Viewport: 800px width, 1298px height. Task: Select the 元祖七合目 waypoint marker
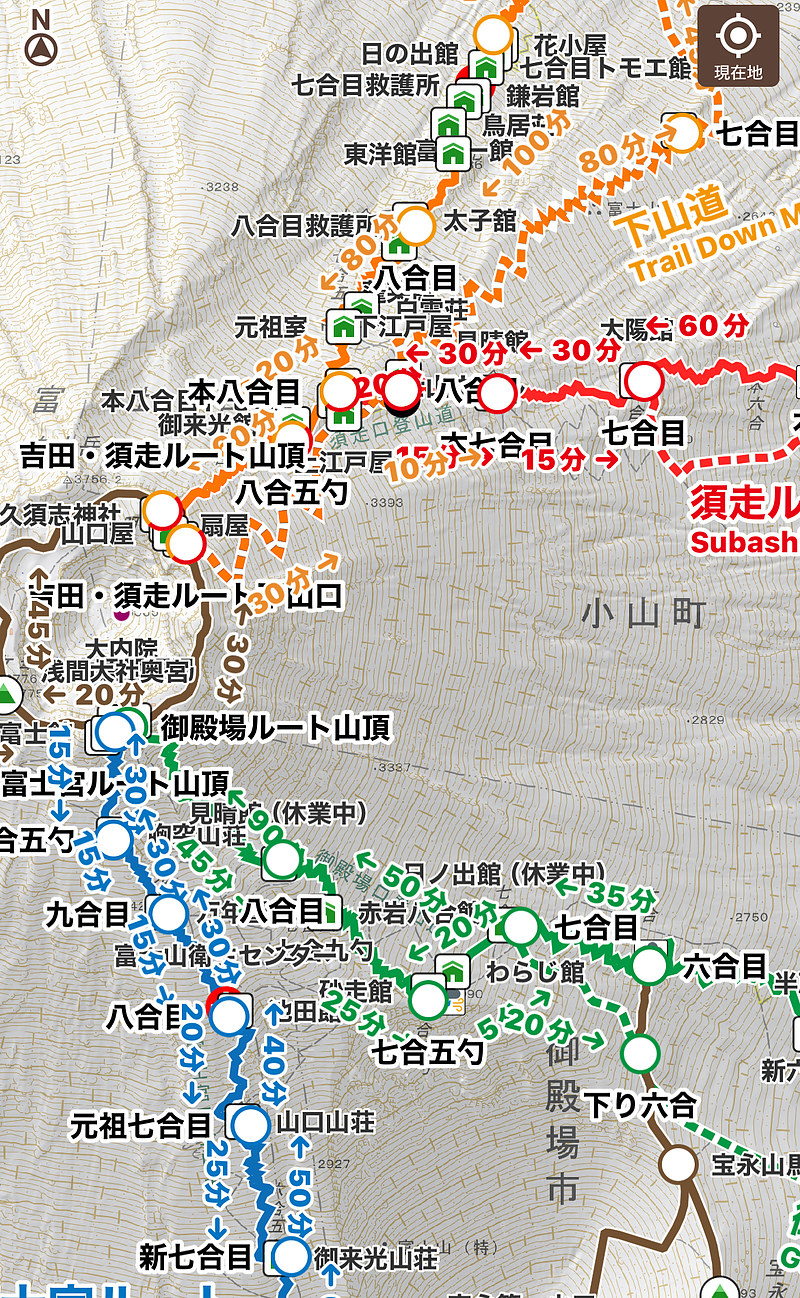pyautogui.click(x=250, y=1125)
